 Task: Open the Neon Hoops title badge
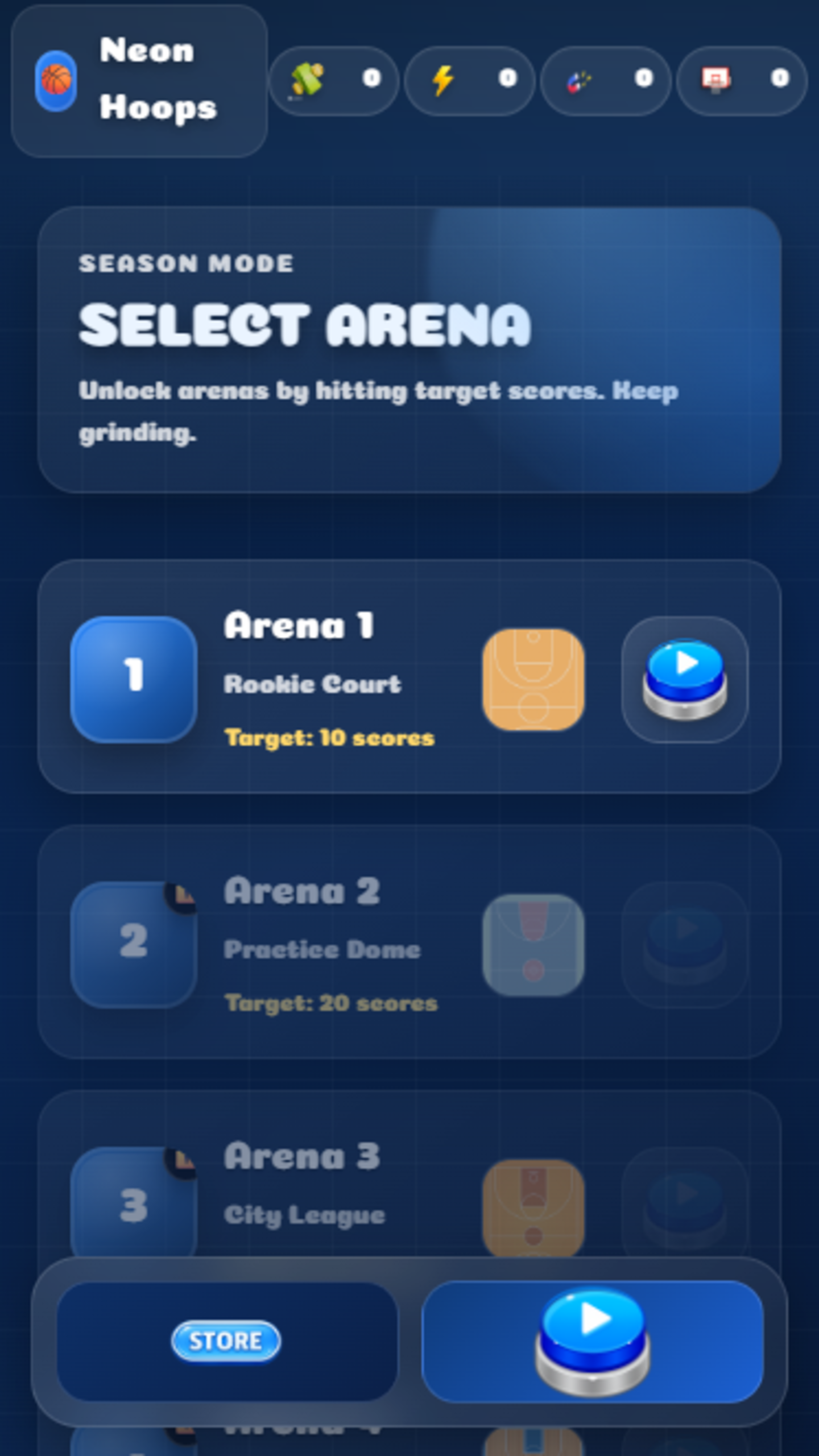point(139,81)
